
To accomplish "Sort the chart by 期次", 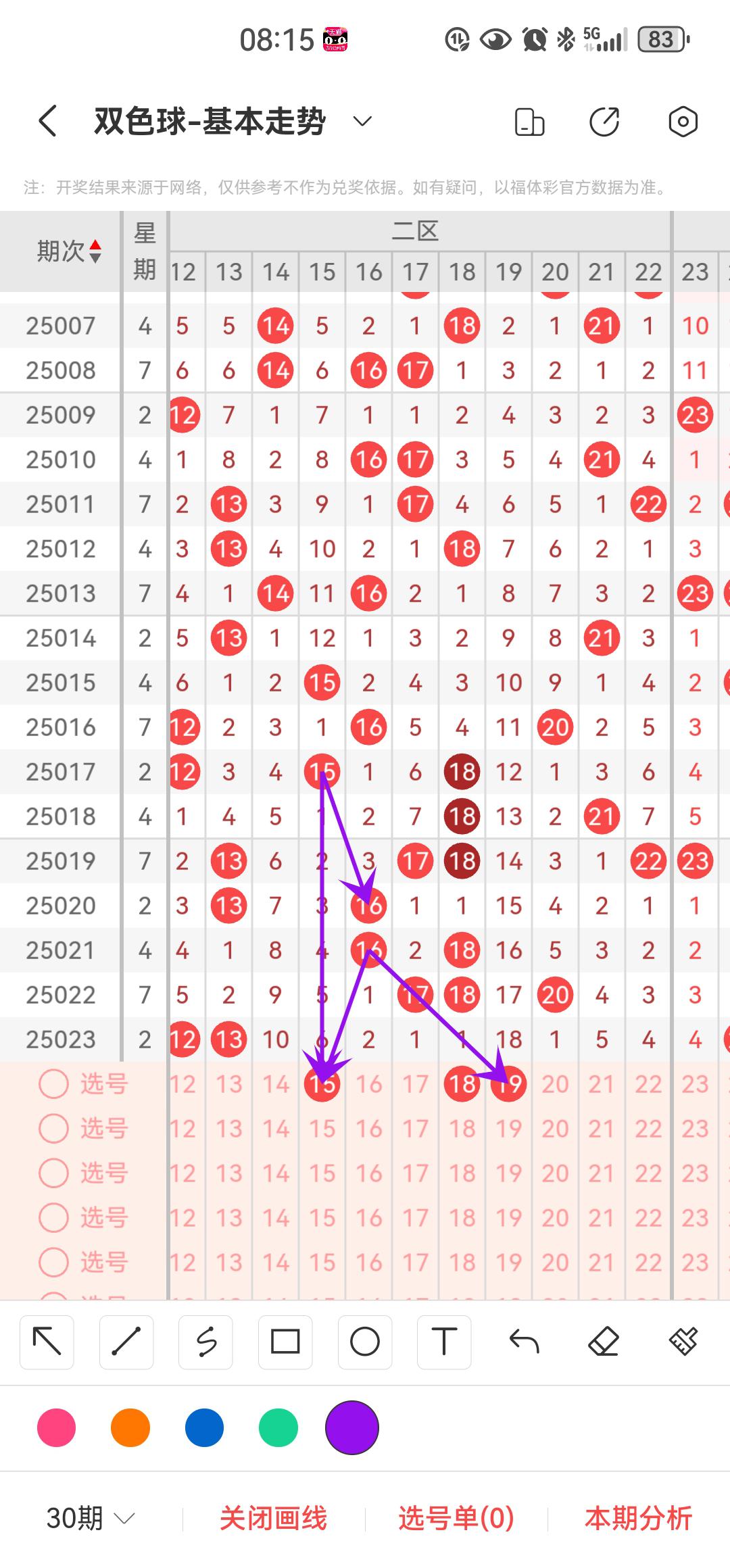I will pyautogui.click(x=69, y=251).
